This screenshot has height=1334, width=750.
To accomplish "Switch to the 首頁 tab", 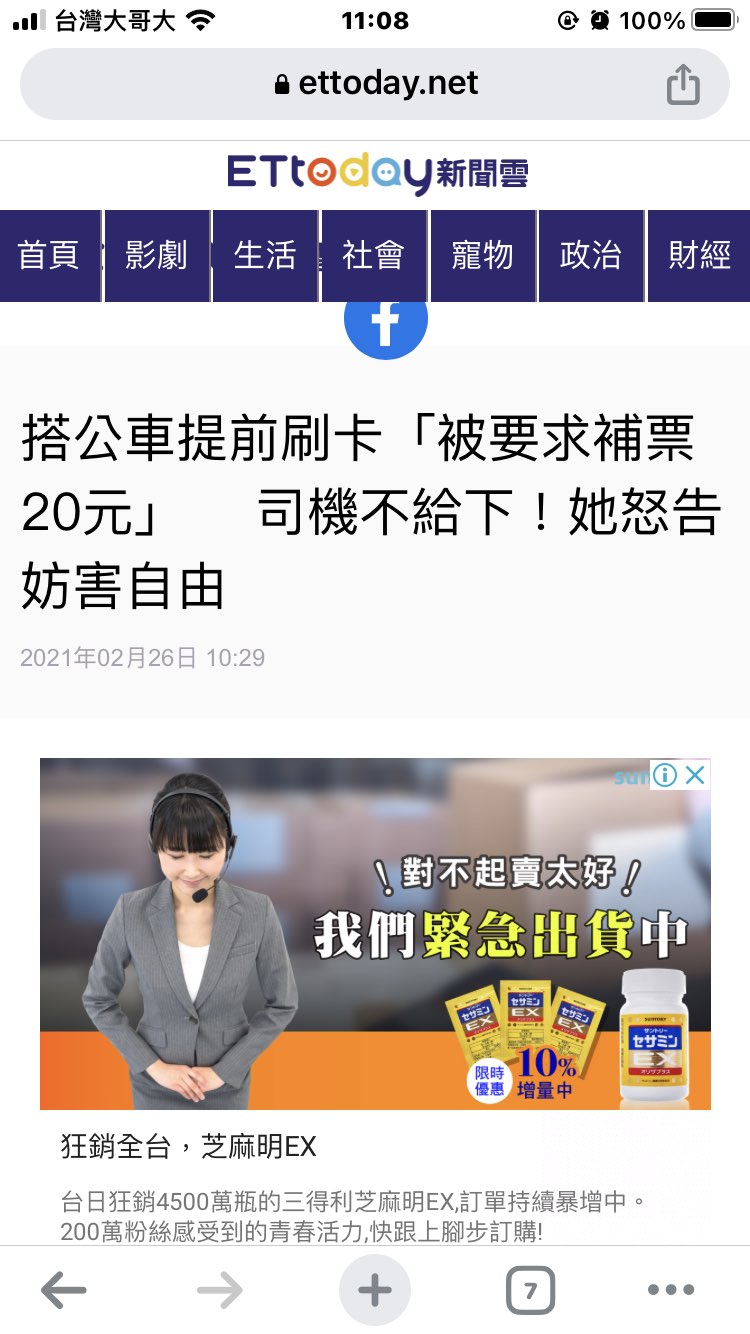I will pos(49,256).
